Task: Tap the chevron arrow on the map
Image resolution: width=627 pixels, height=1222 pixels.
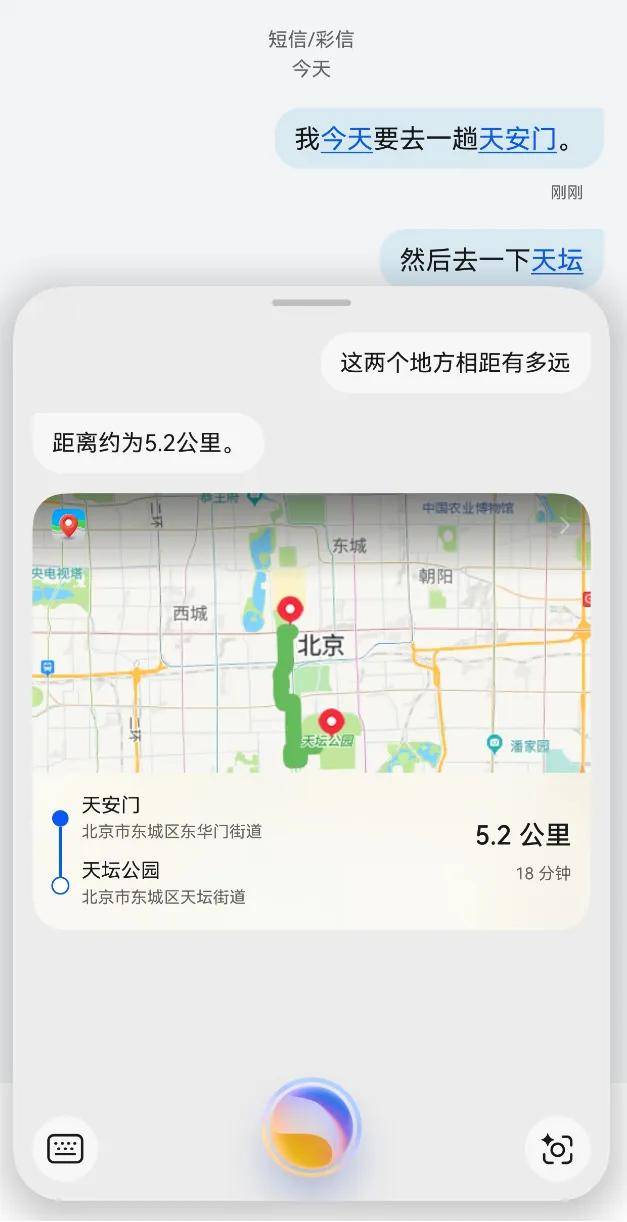Action: pos(565,526)
